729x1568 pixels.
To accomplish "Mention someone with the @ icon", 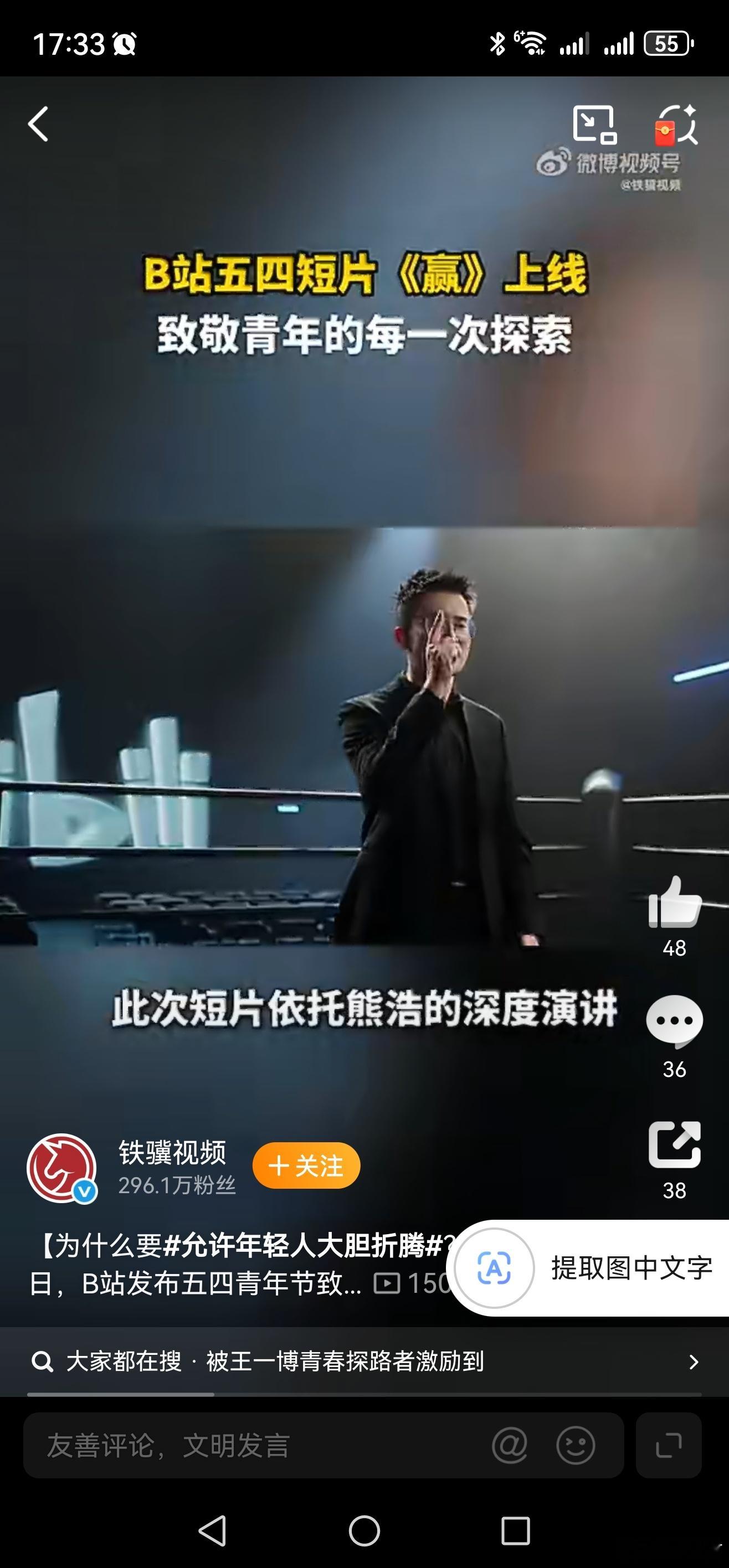I will pyautogui.click(x=510, y=1445).
